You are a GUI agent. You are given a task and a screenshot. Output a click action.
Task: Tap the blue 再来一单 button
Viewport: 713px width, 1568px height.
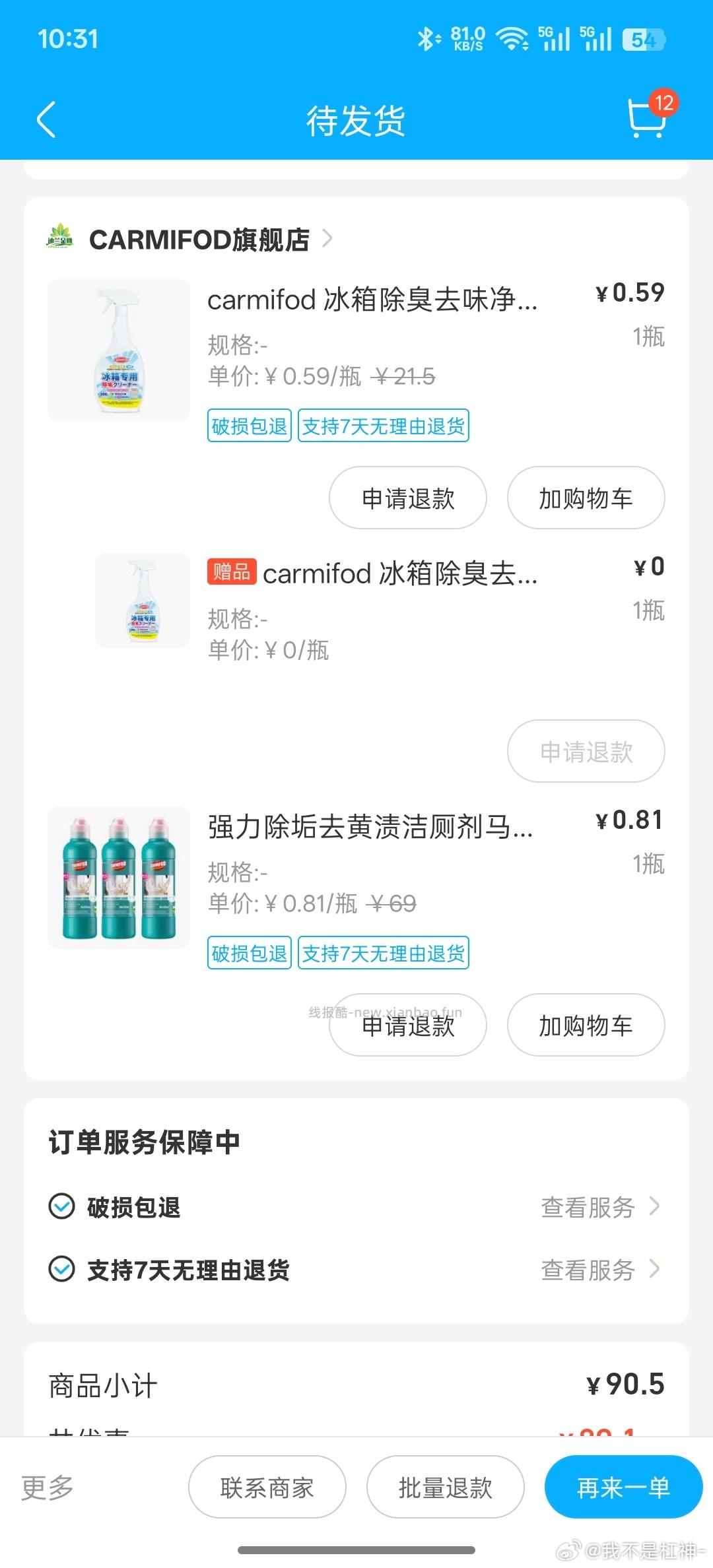coord(623,1486)
